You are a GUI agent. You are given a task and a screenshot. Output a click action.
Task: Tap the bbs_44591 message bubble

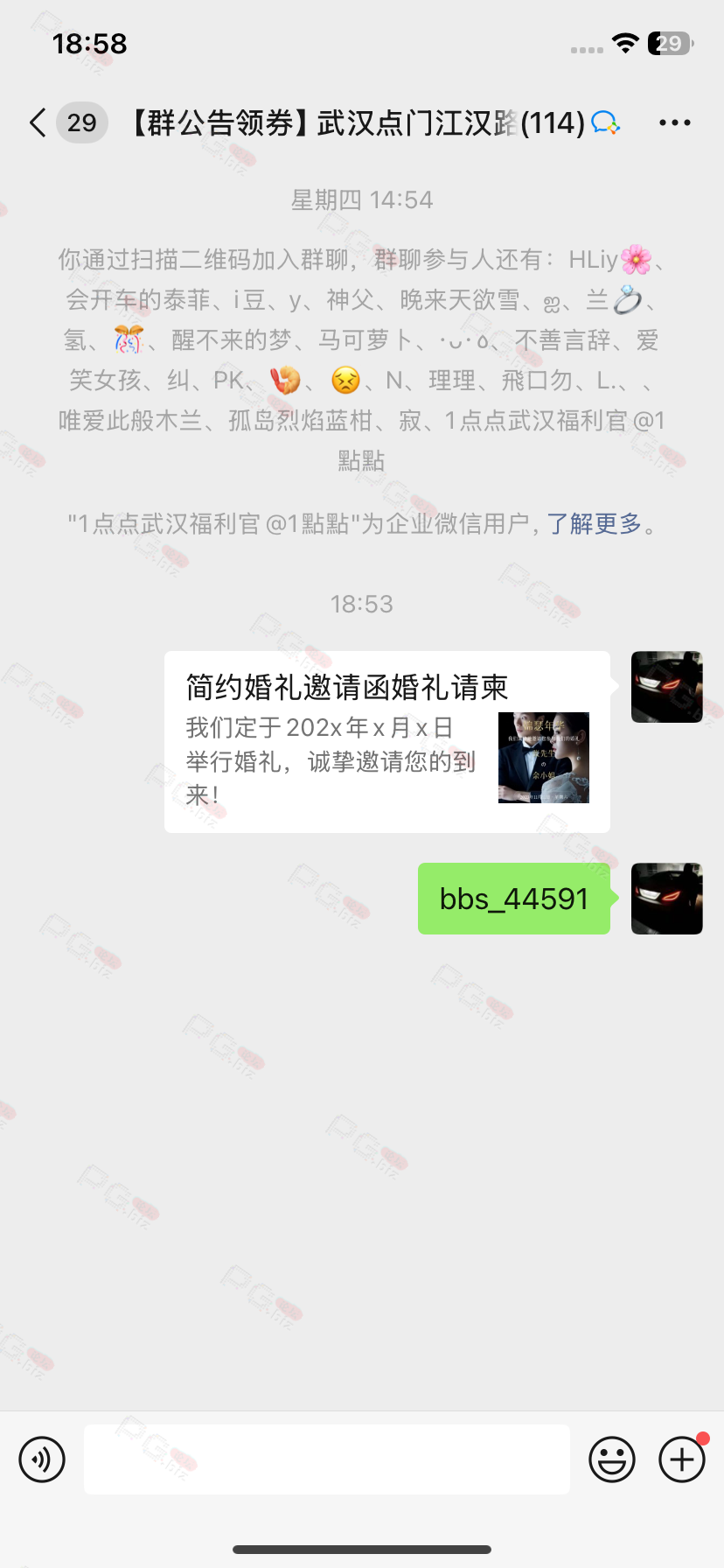pyautogui.click(x=514, y=899)
